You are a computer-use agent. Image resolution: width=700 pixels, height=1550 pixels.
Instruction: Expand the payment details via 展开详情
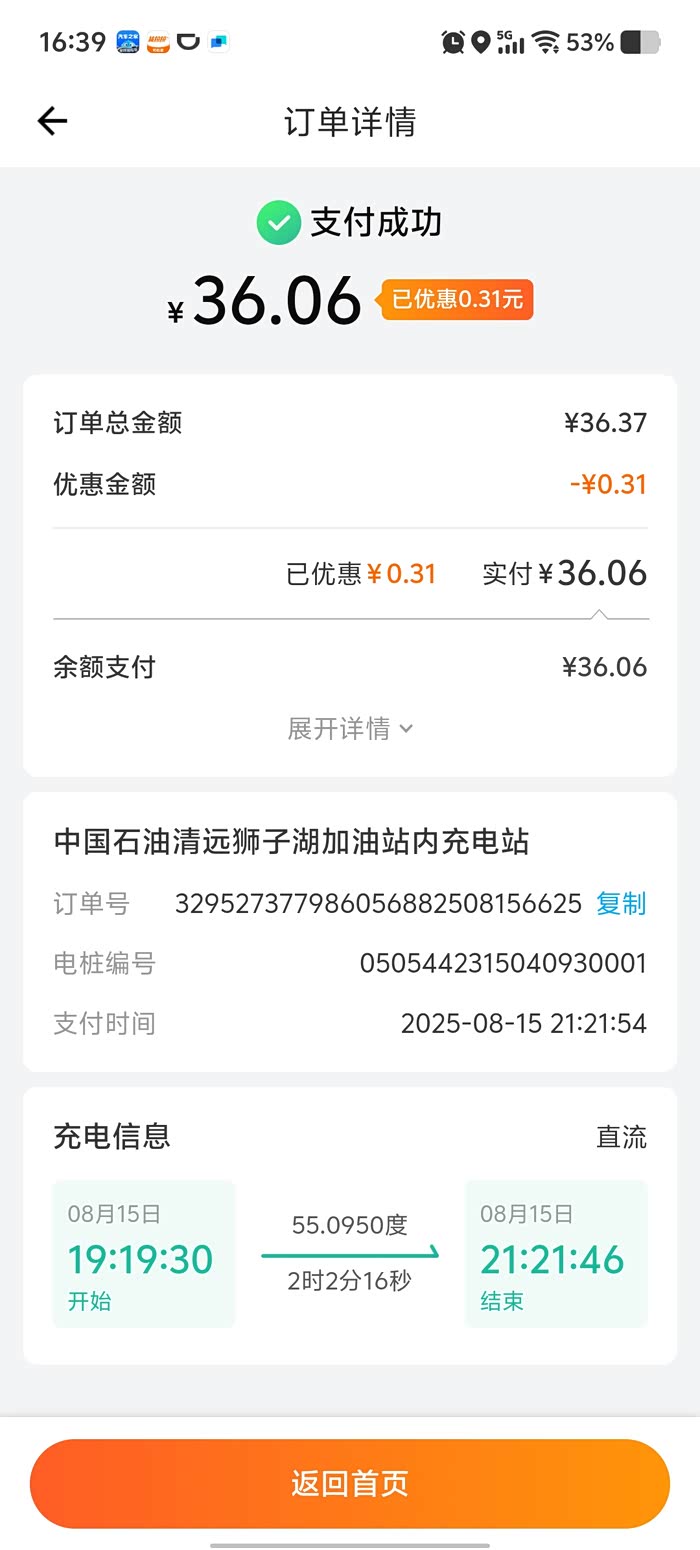[350, 729]
